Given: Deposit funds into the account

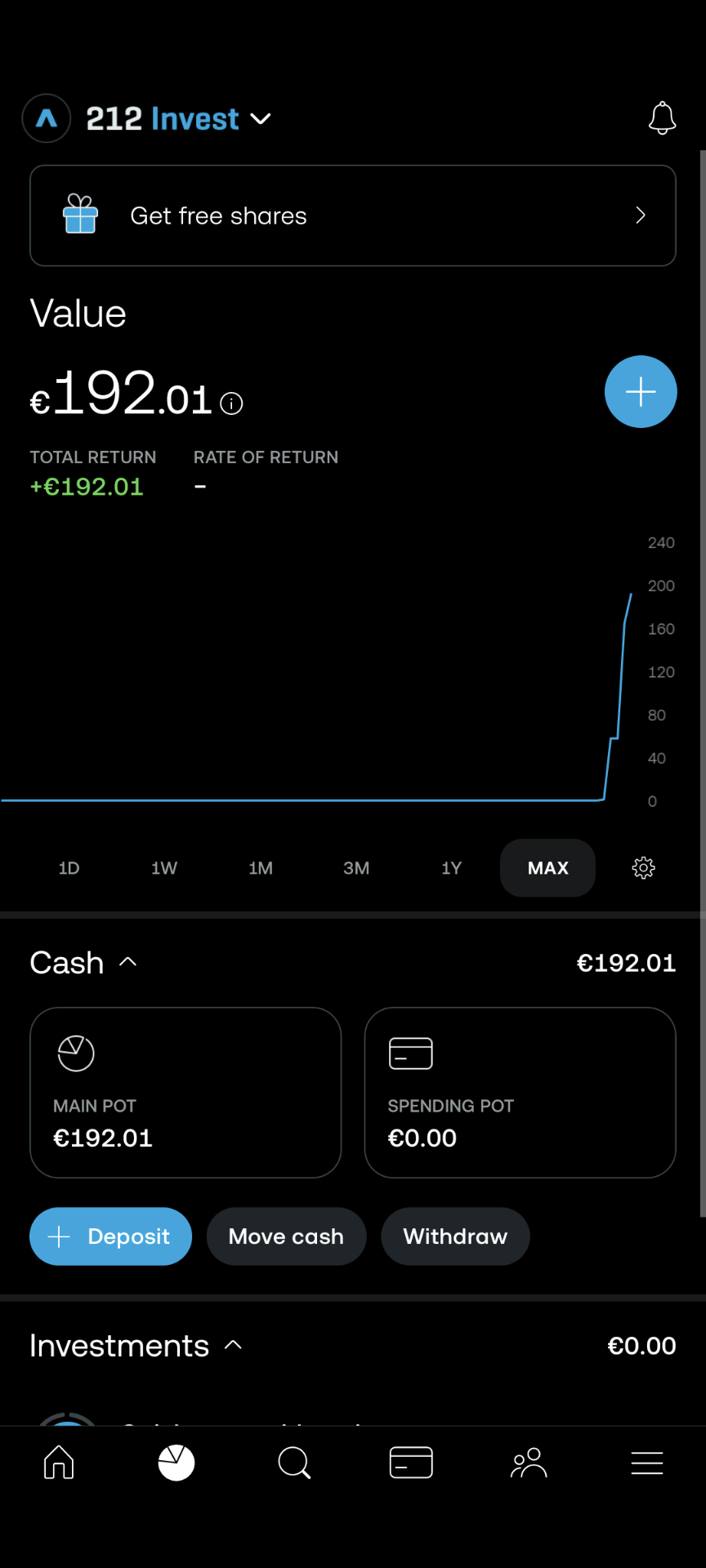Looking at the screenshot, I should [111, 1236].
